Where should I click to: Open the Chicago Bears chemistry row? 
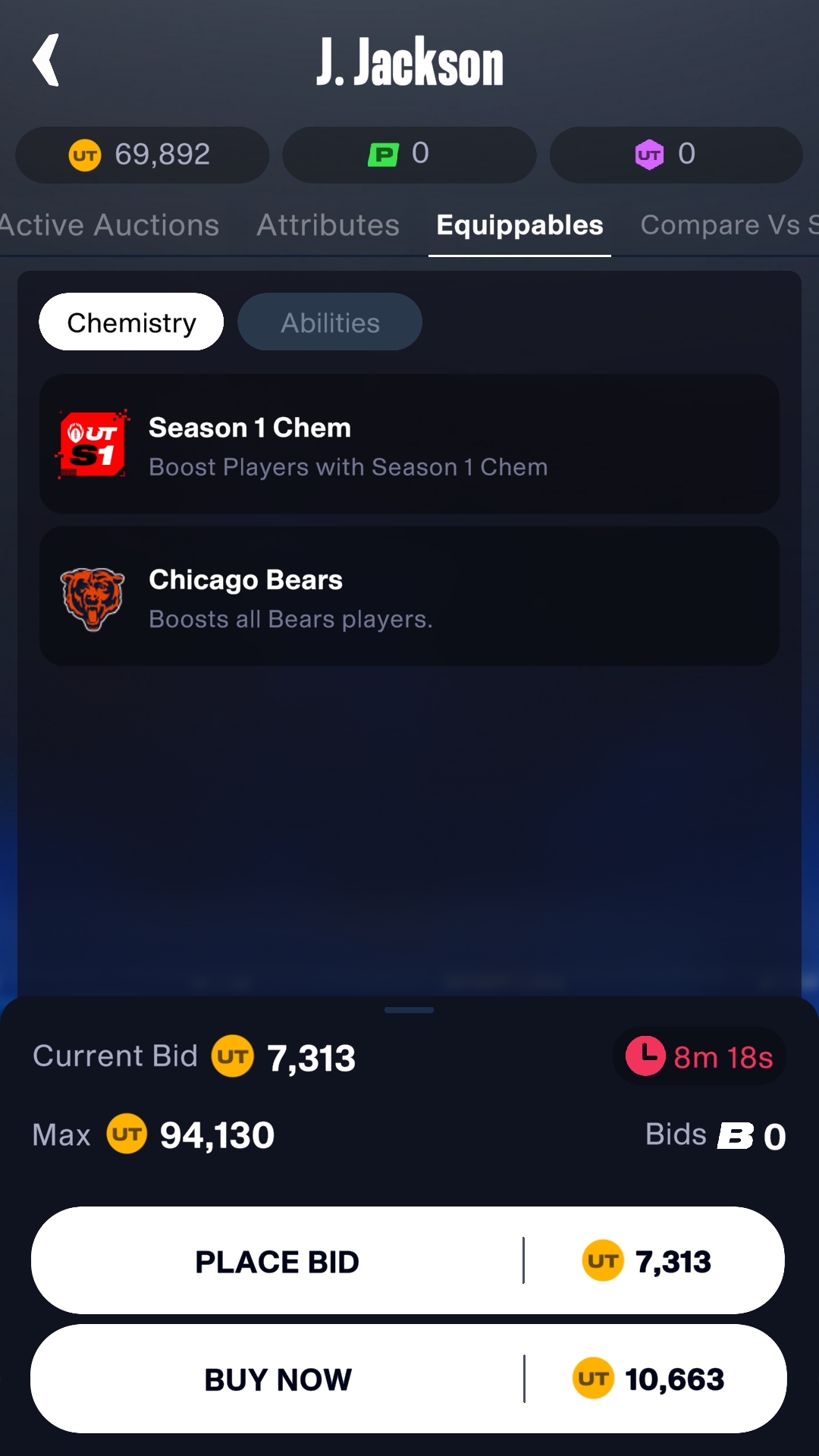coord(409,597)
